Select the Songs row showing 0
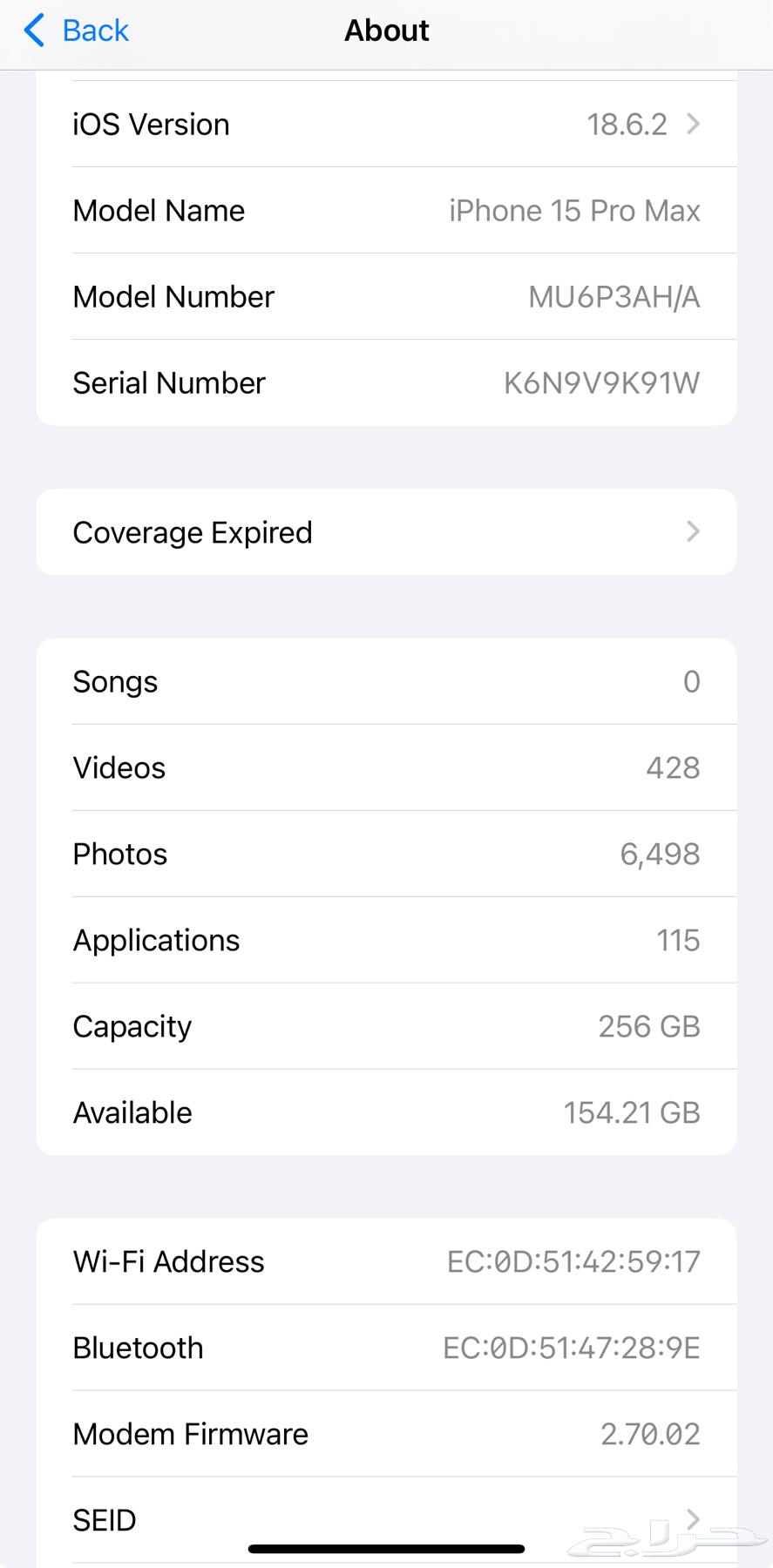 click(x=386, y=681)
